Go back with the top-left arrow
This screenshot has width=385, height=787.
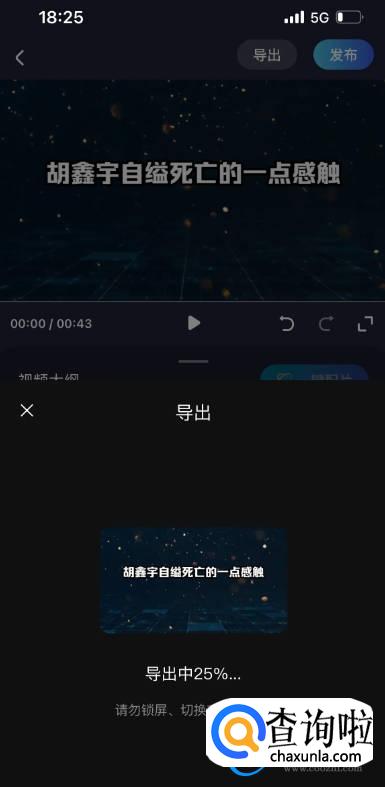coord(20,58)
